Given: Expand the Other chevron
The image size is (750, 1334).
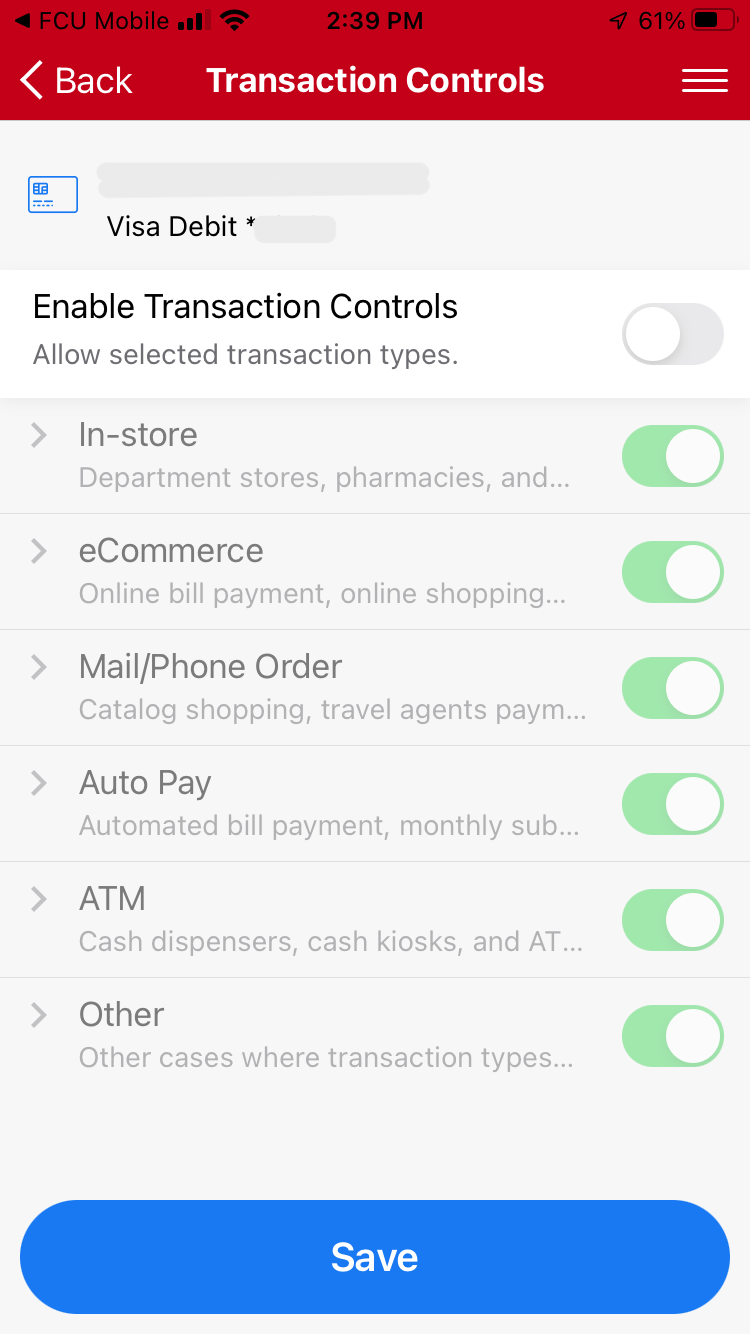Looking at the screenshot, I should [x=39, y=1015].
